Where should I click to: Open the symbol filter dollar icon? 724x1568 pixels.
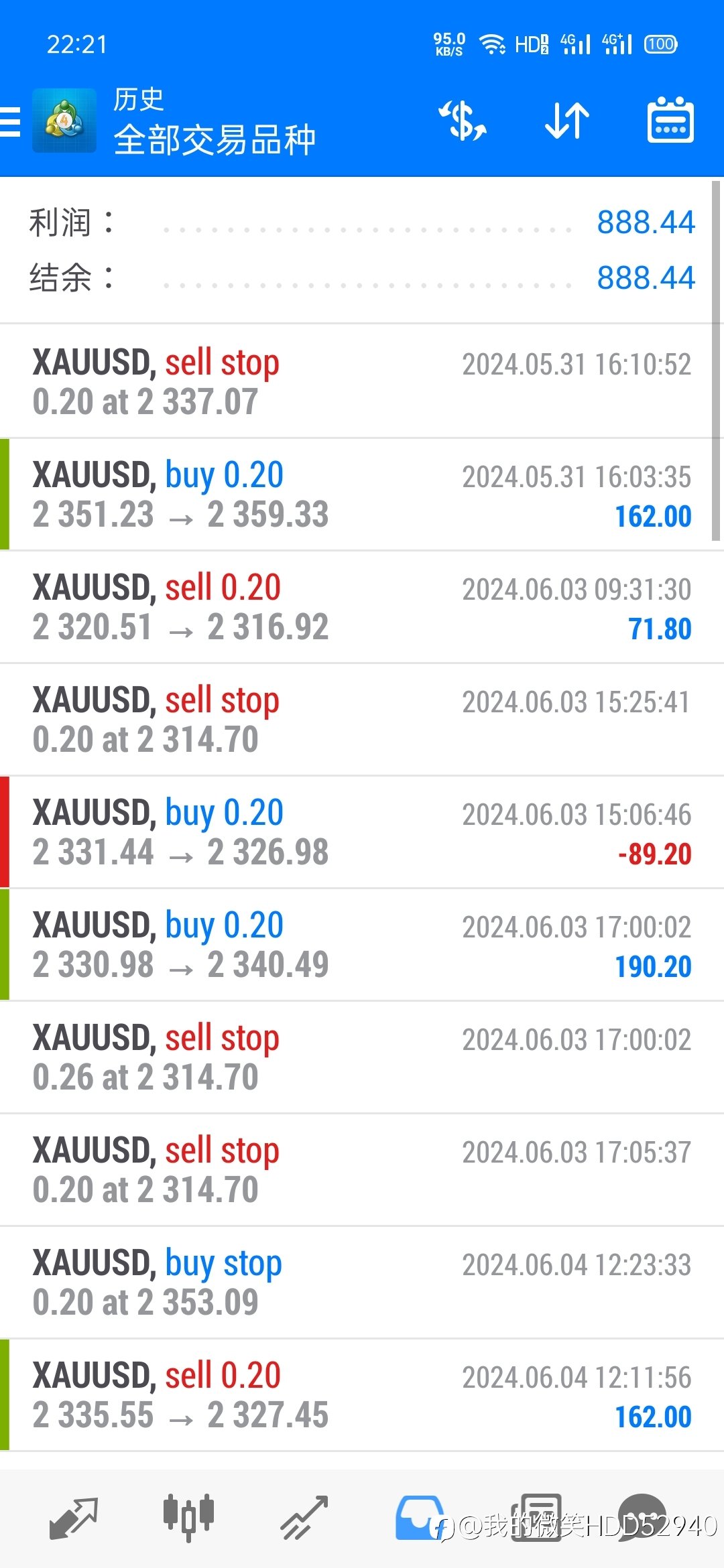click(x=462, y=121)
